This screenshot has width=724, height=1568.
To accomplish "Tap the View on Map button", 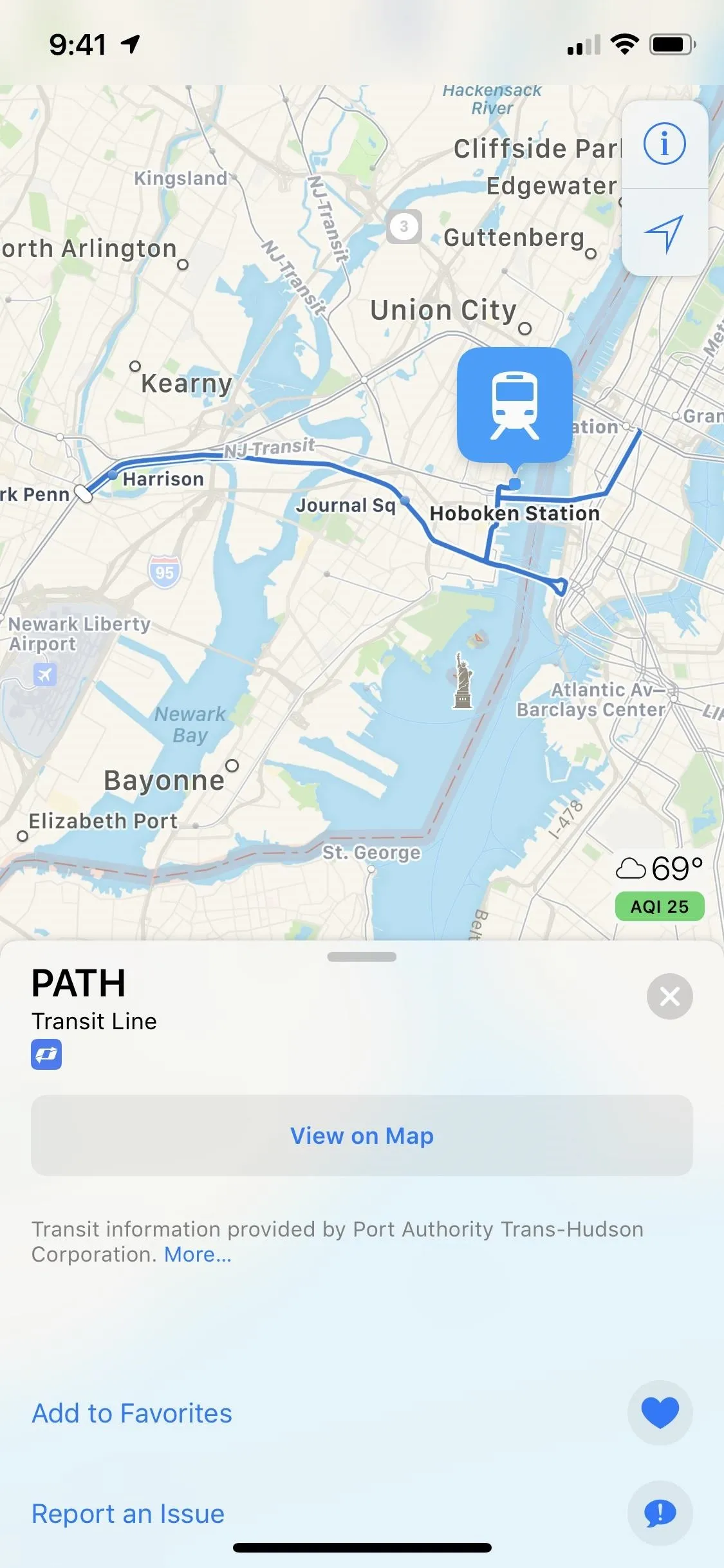I will coord(362,1135).
